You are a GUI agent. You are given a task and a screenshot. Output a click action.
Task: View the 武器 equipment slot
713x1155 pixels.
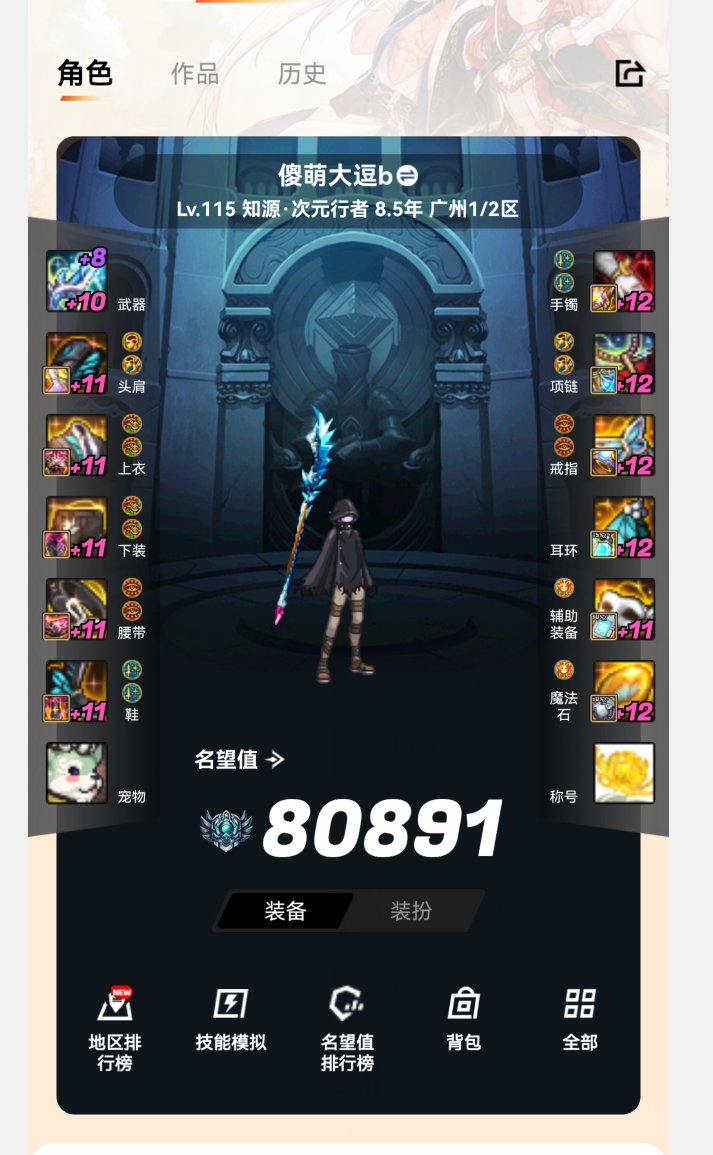(77, 281)
